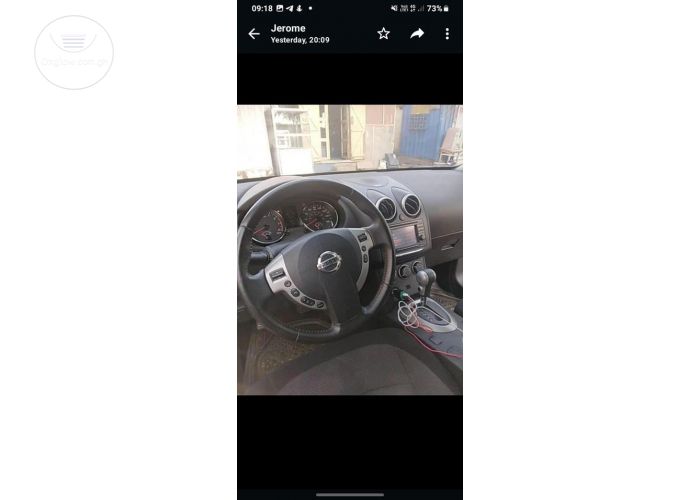
Task: Open the three-dot overflow menu
Action: 447,34
